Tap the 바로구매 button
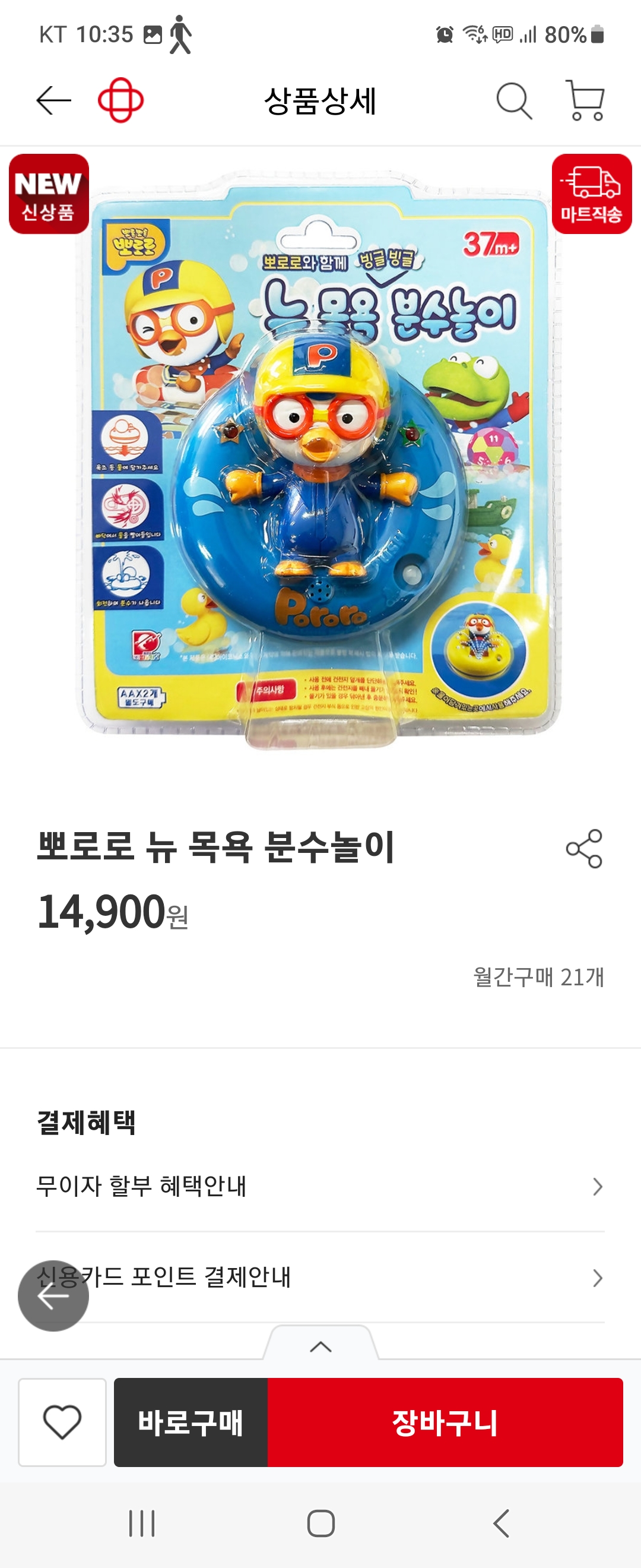 point(191,1423)
